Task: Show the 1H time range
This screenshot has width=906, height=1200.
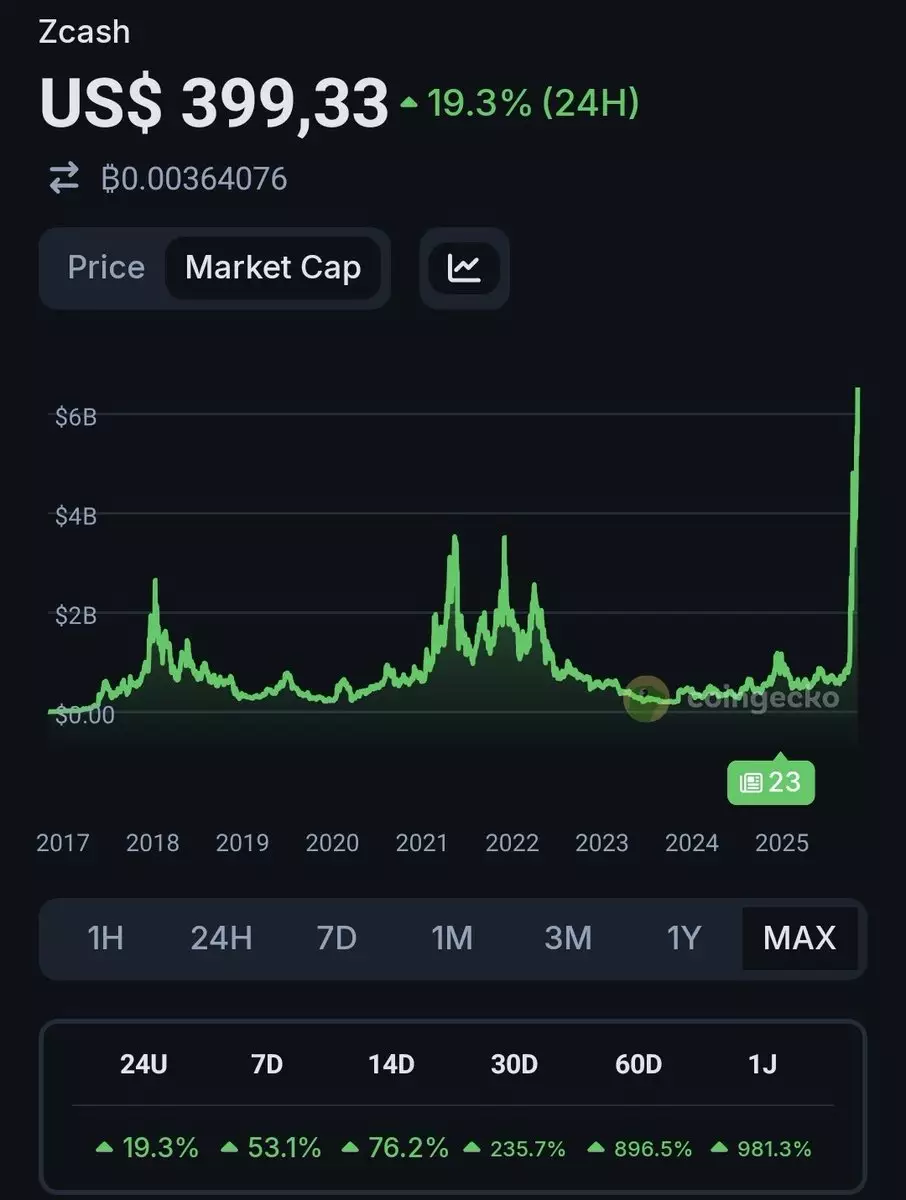Action: click(105, 938)
